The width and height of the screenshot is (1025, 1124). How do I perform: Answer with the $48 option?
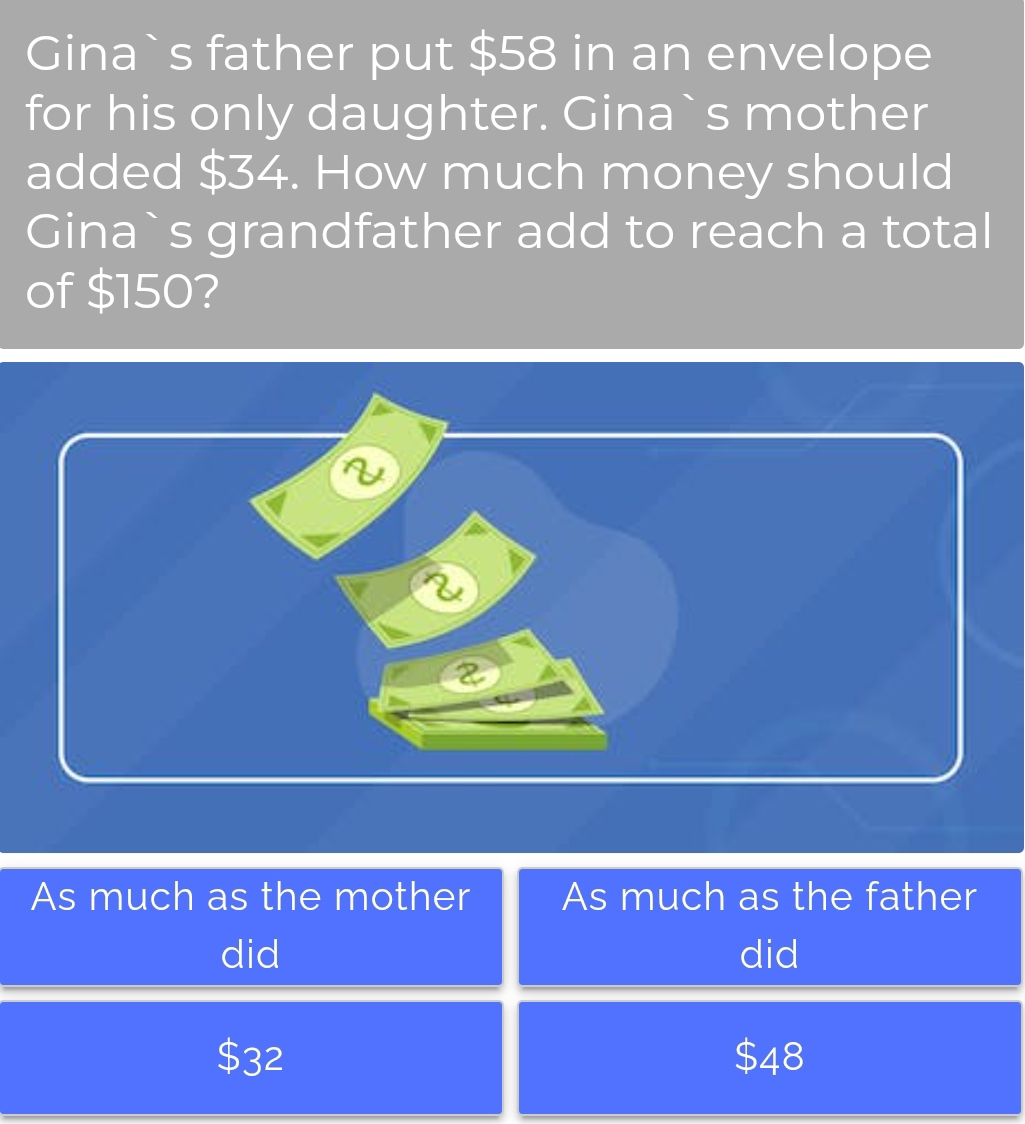pyautogui.click(x=769, y=1056)
